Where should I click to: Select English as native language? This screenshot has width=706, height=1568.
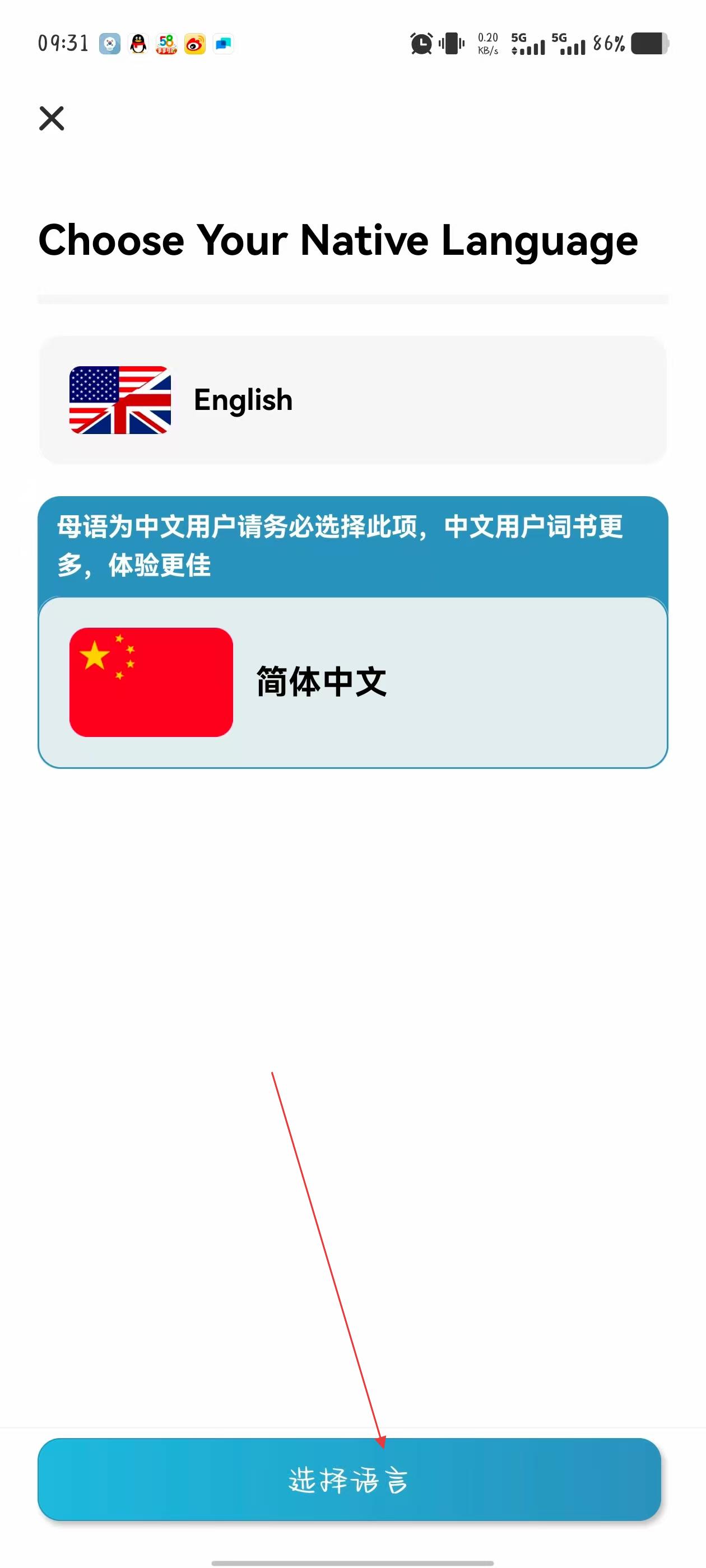[x=352, y=400]
